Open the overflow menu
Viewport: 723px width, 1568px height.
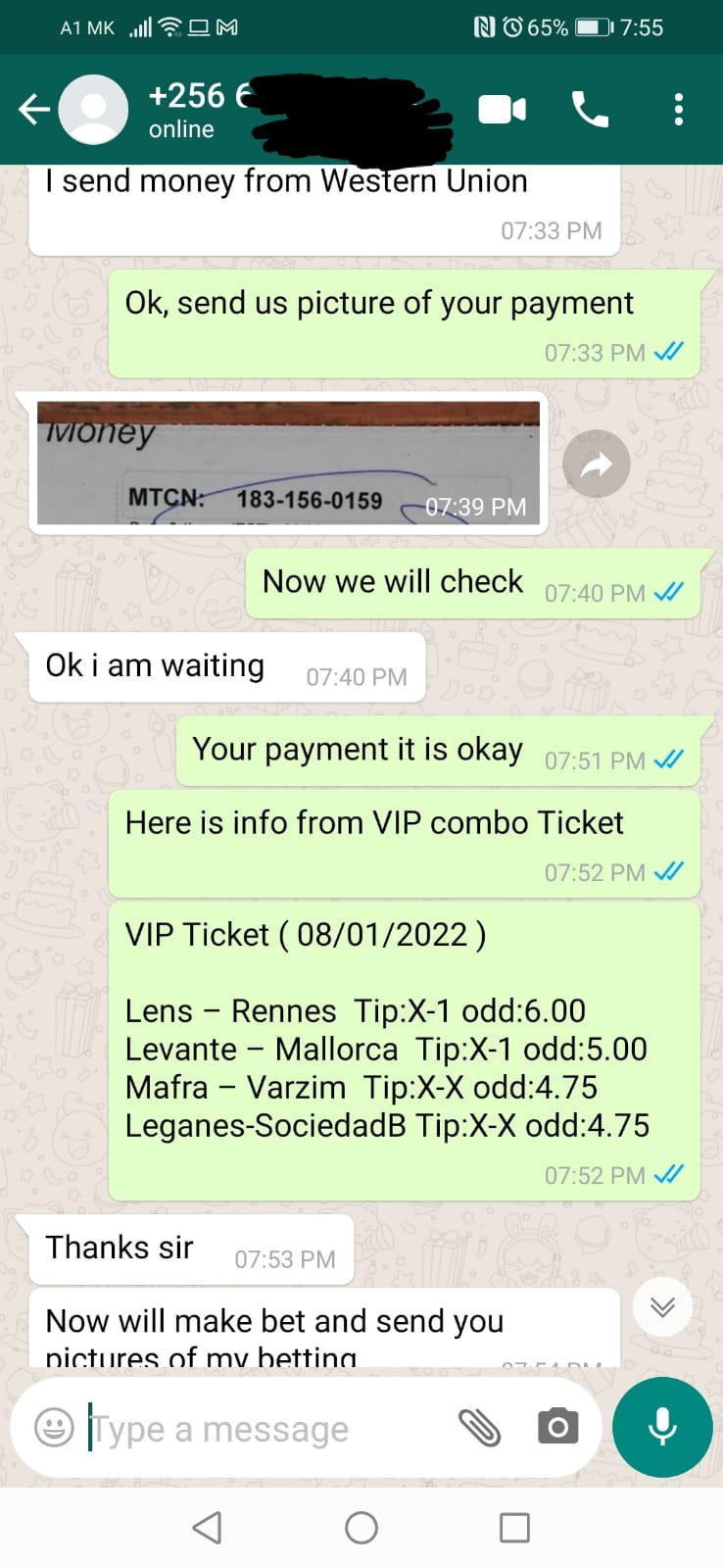click(x=678, y=109)
